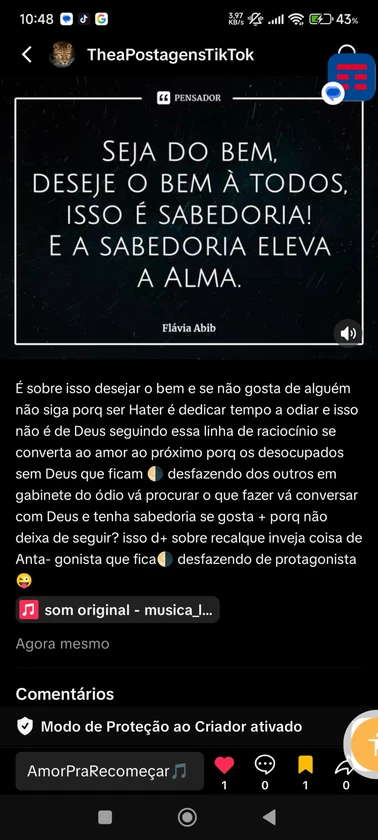Screen dimensions: 378x840
Task: Open TheaPostagensTikTok profile avatar
Action: coord(62,55)
